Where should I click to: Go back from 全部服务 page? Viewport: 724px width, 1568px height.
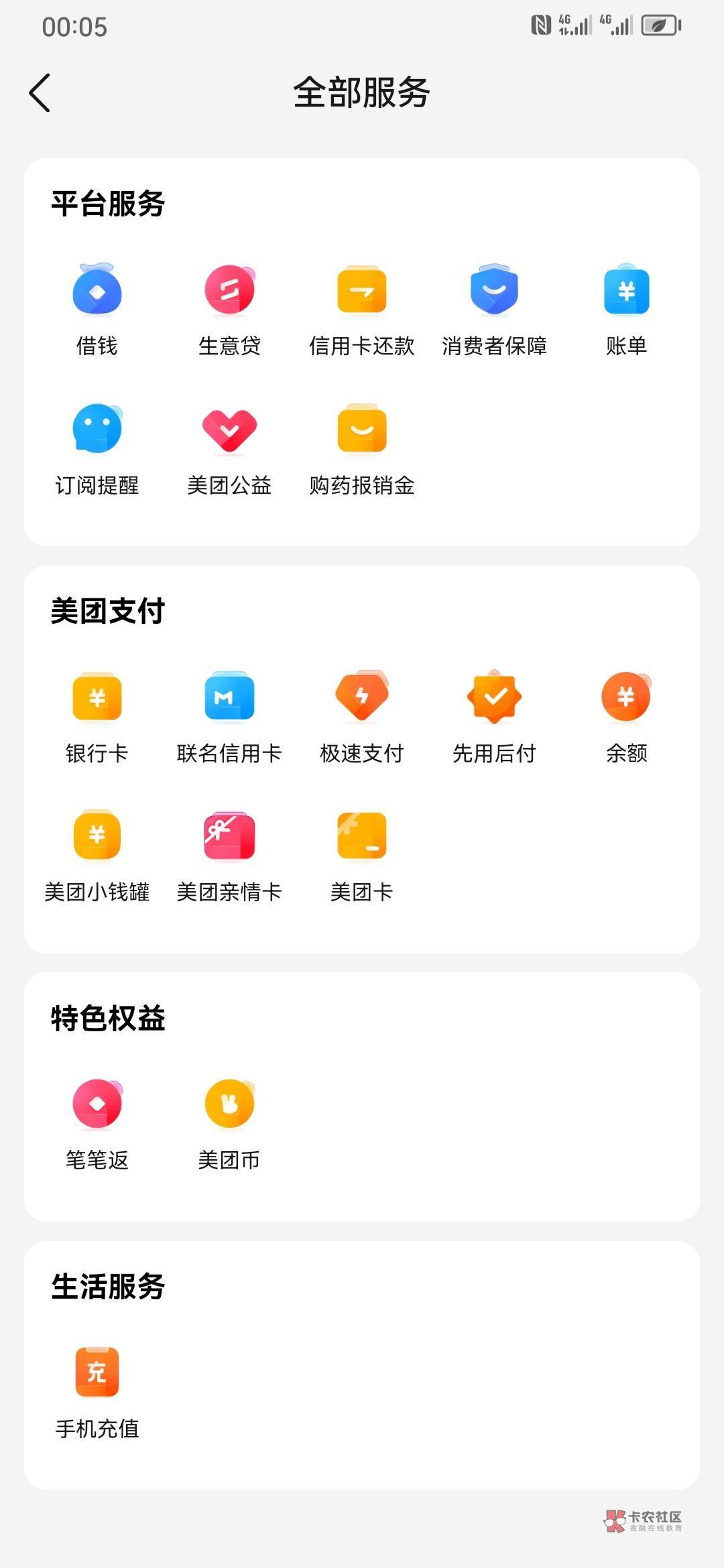click(x=40, y=92)
